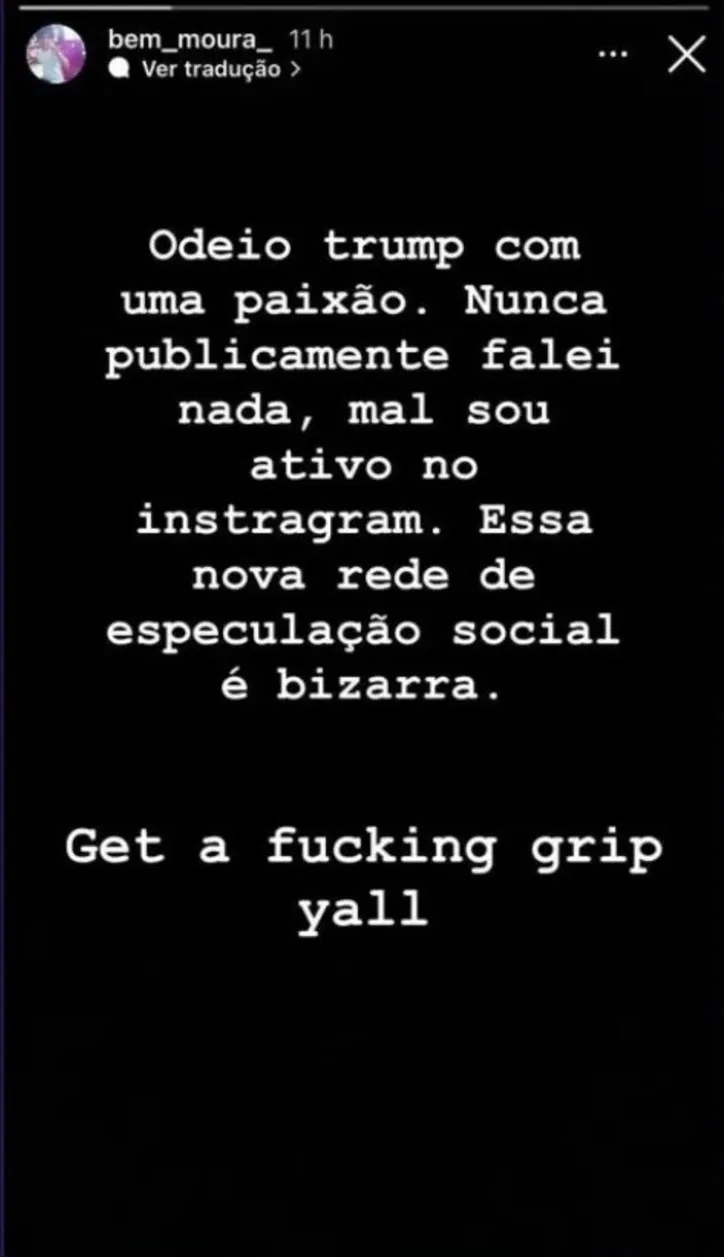Click the 11 h timestamp
This screenshot has width=724, height=1257.
coord(310,42)
